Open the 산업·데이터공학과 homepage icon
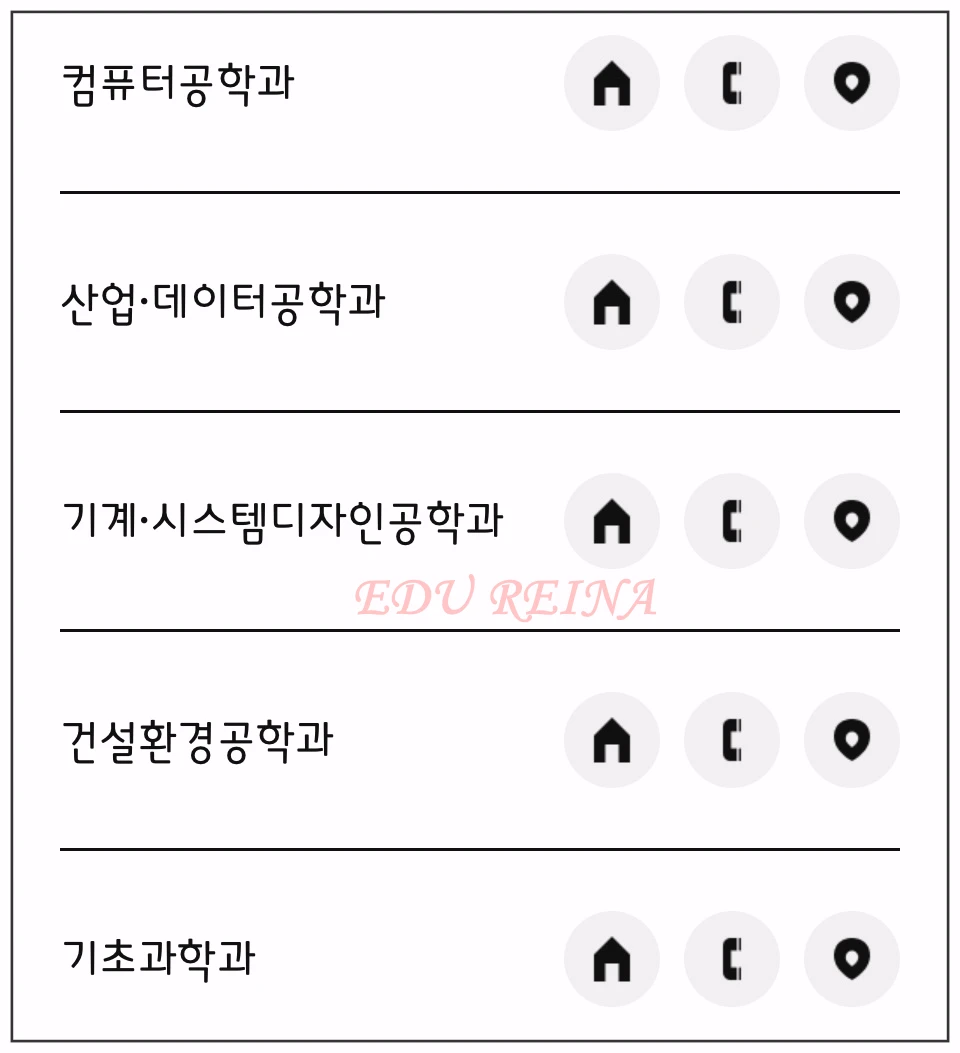This screenshot has height=1053, width=960. click(612, 302)
